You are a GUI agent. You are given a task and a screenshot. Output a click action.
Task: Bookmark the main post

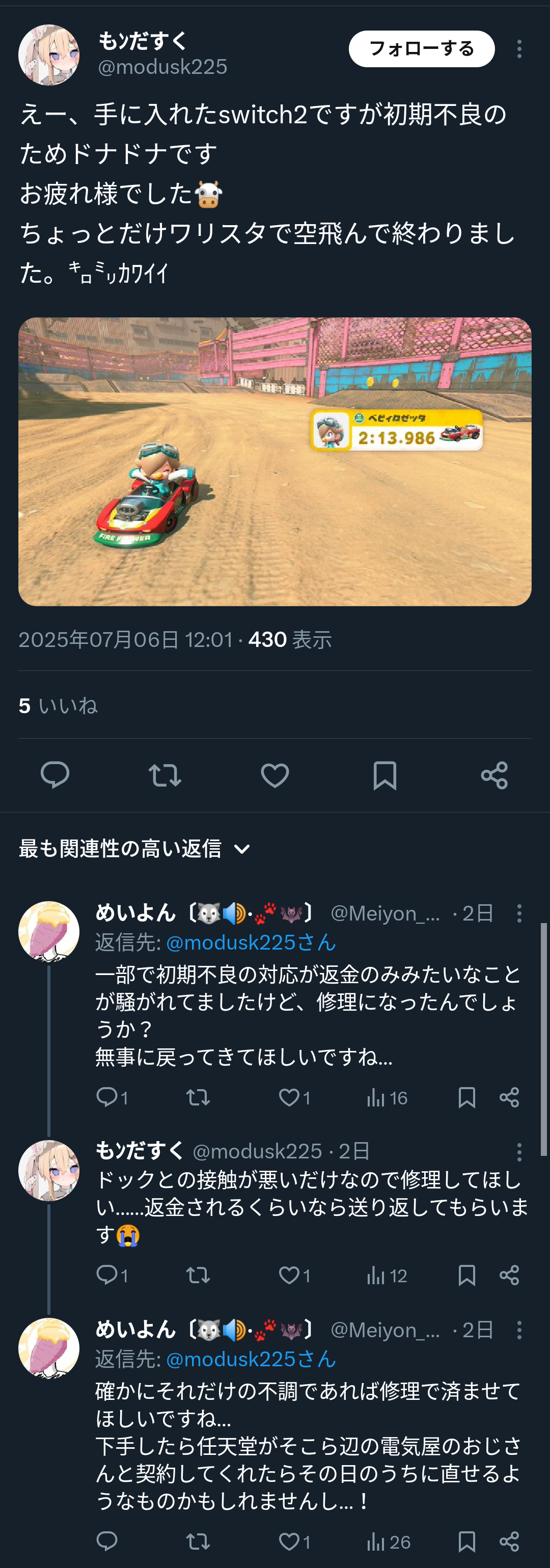point(384,775)
